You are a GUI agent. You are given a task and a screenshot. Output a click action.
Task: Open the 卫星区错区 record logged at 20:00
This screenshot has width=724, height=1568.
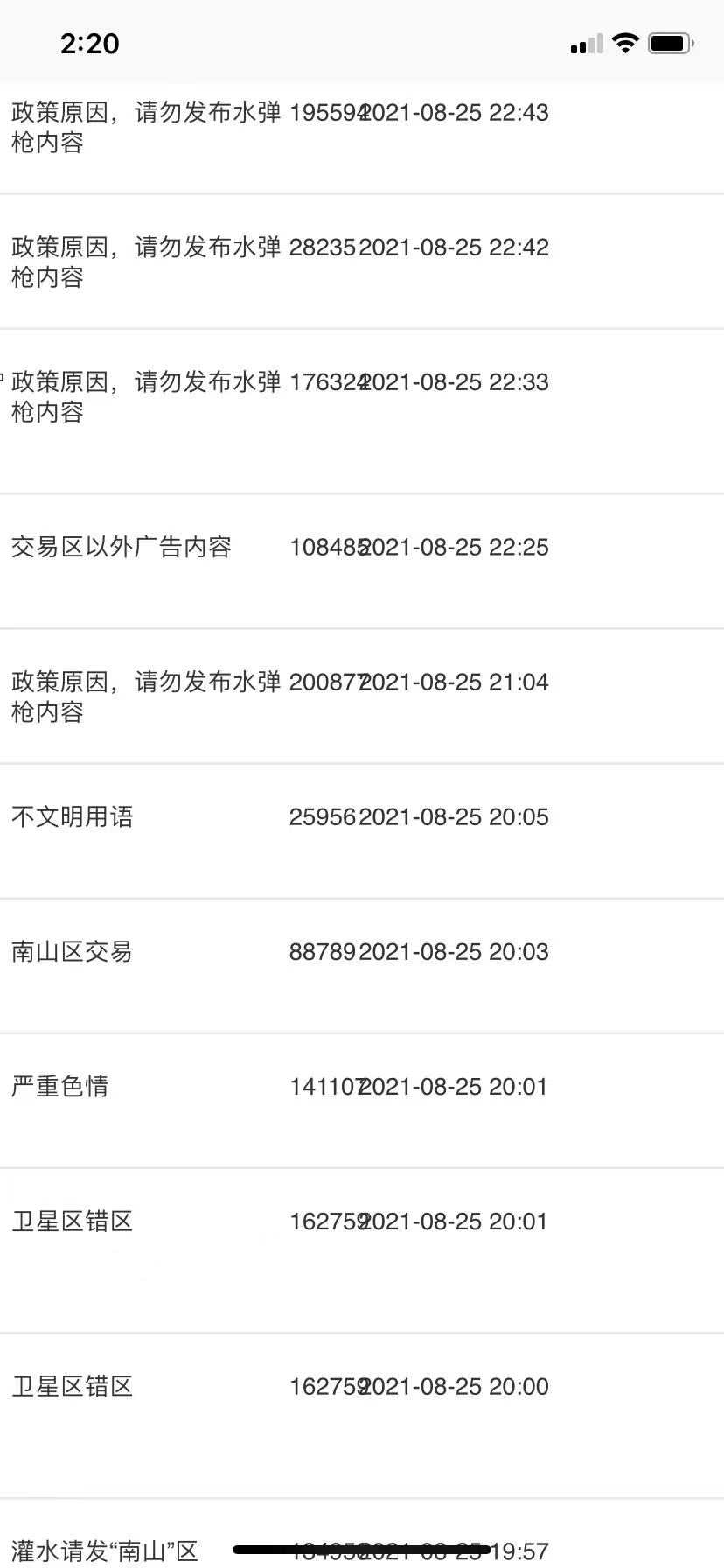point(362,1416)
